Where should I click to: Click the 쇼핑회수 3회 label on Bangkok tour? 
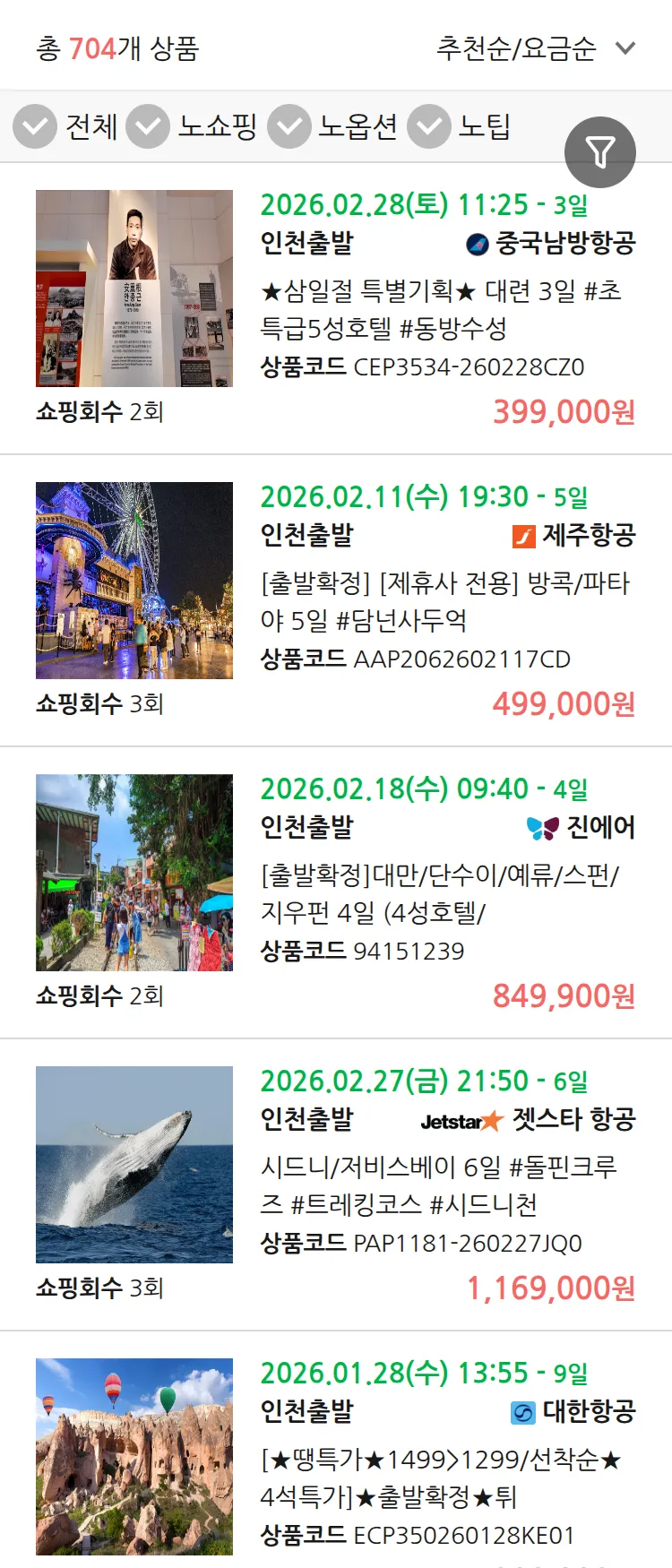coord(98,705)
